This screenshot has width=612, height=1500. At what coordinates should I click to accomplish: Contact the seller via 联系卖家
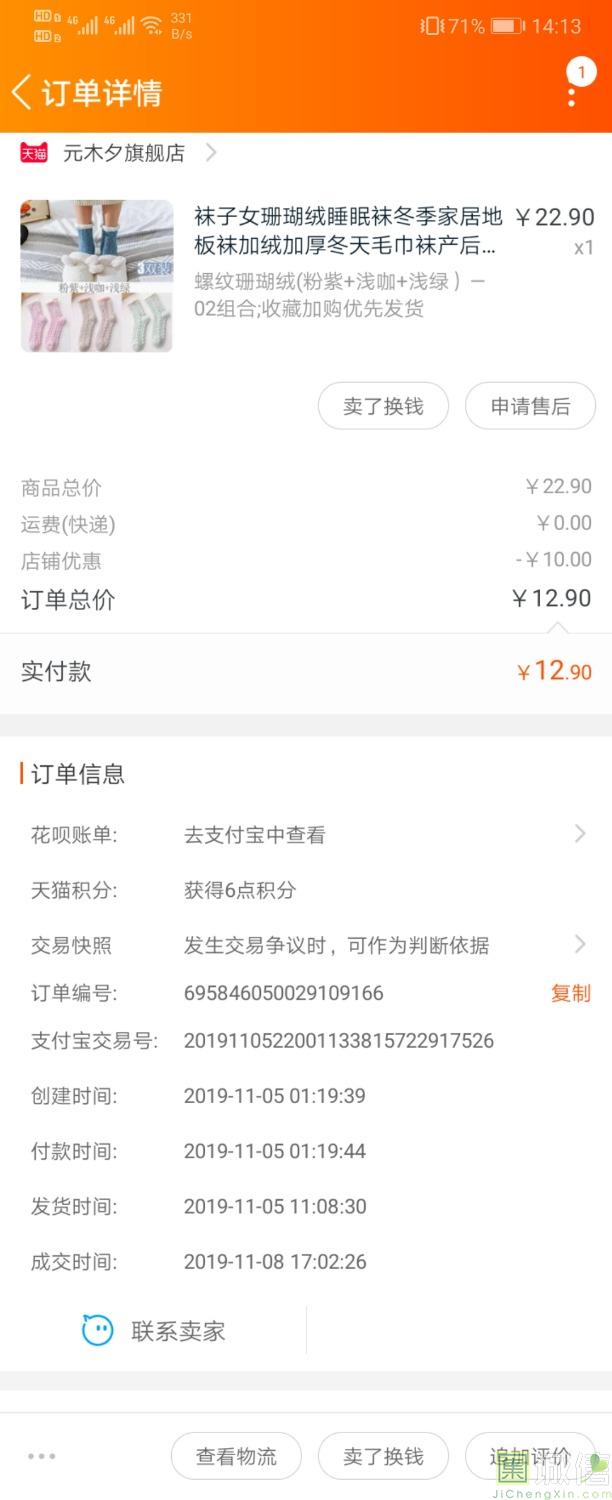coord(153,1331)
